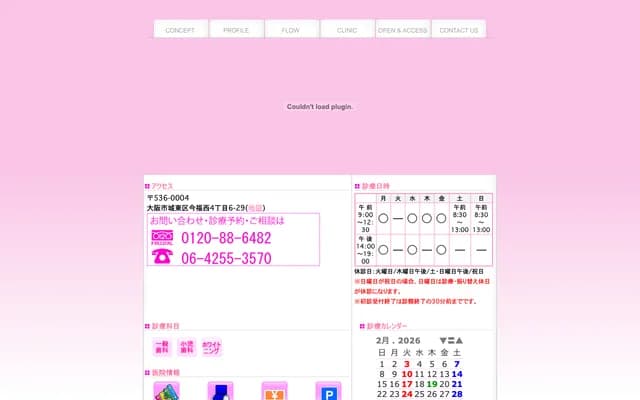Open the CONCEPT menu tab
Viewport: 640px width, 400px height.
point(180,30)
